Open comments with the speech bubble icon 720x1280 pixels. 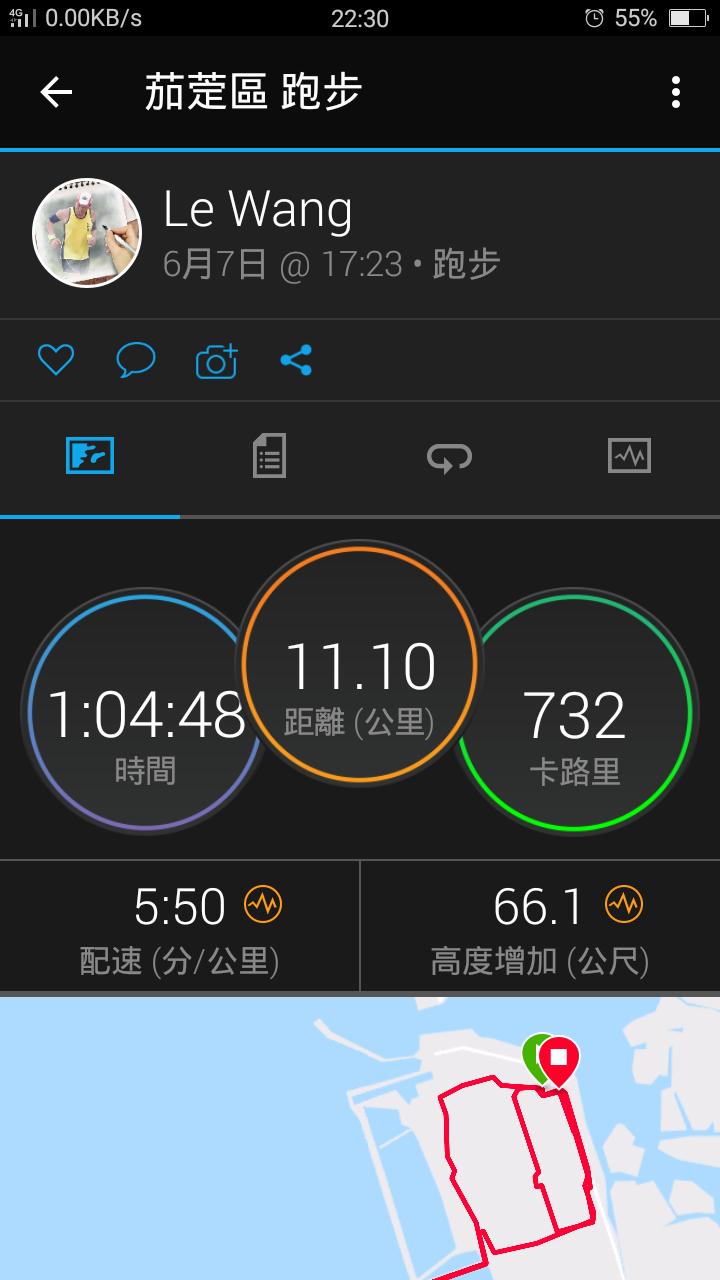[136, 360]
